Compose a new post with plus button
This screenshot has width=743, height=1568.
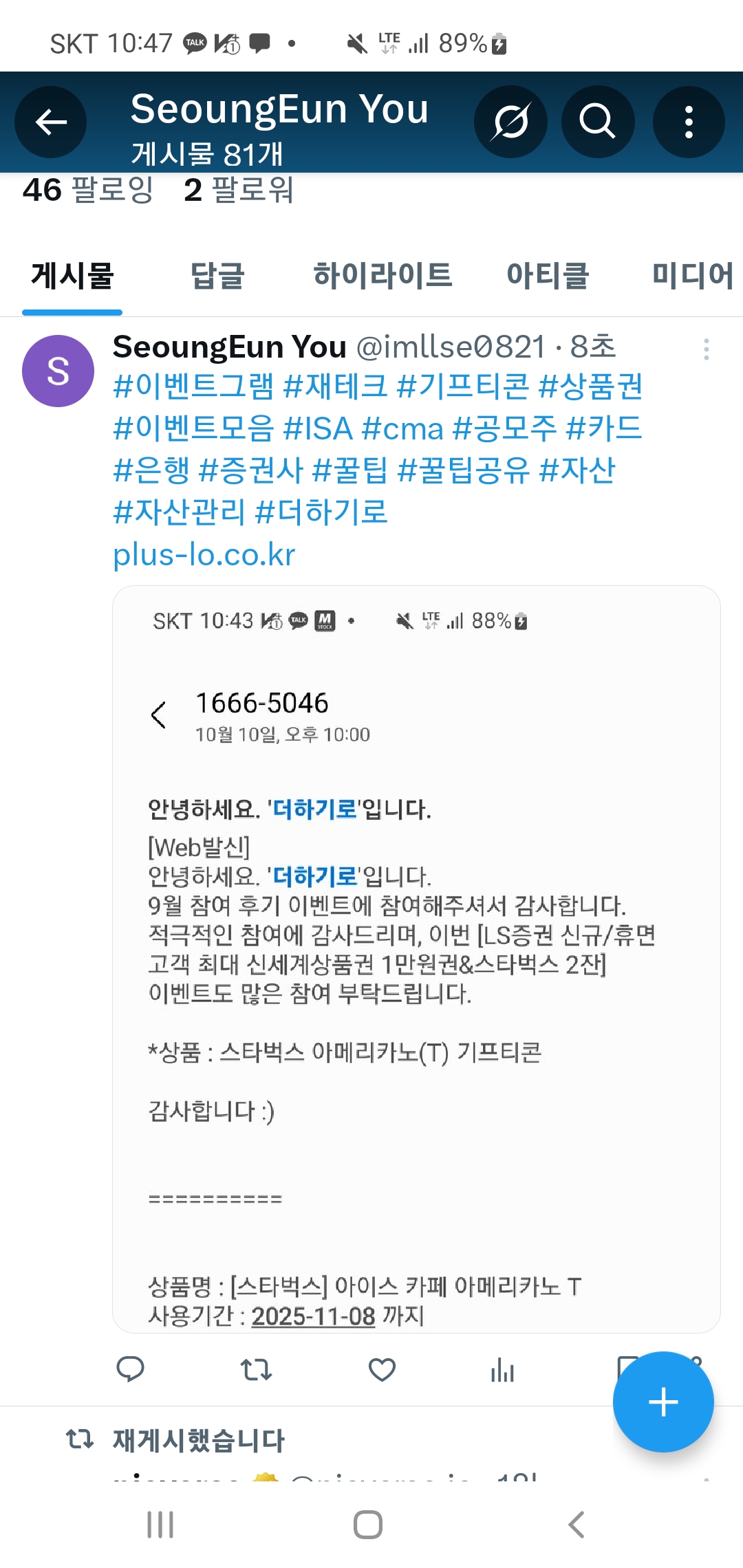coord(663,1402)
